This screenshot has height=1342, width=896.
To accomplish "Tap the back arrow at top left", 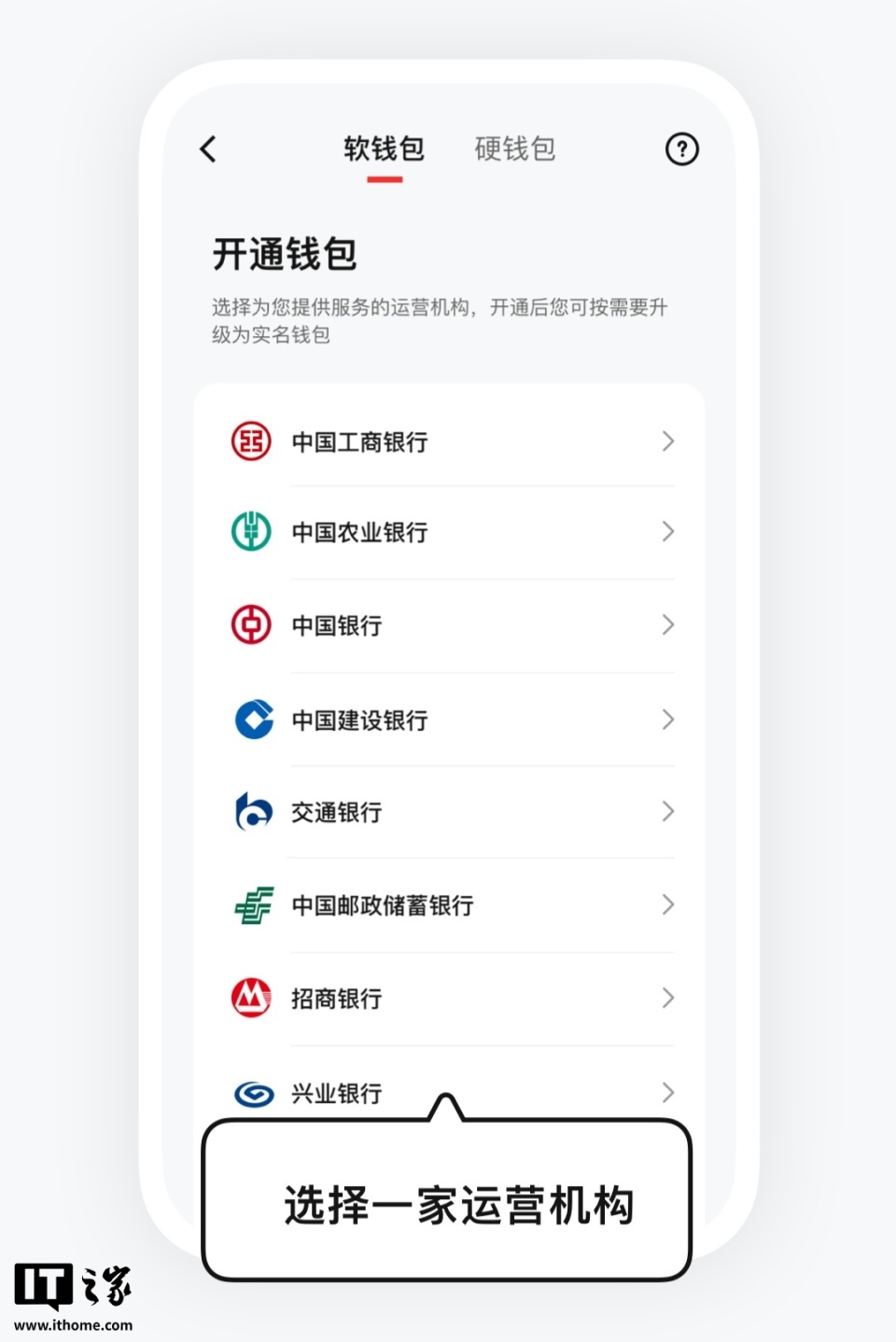I will click(207, 149).
